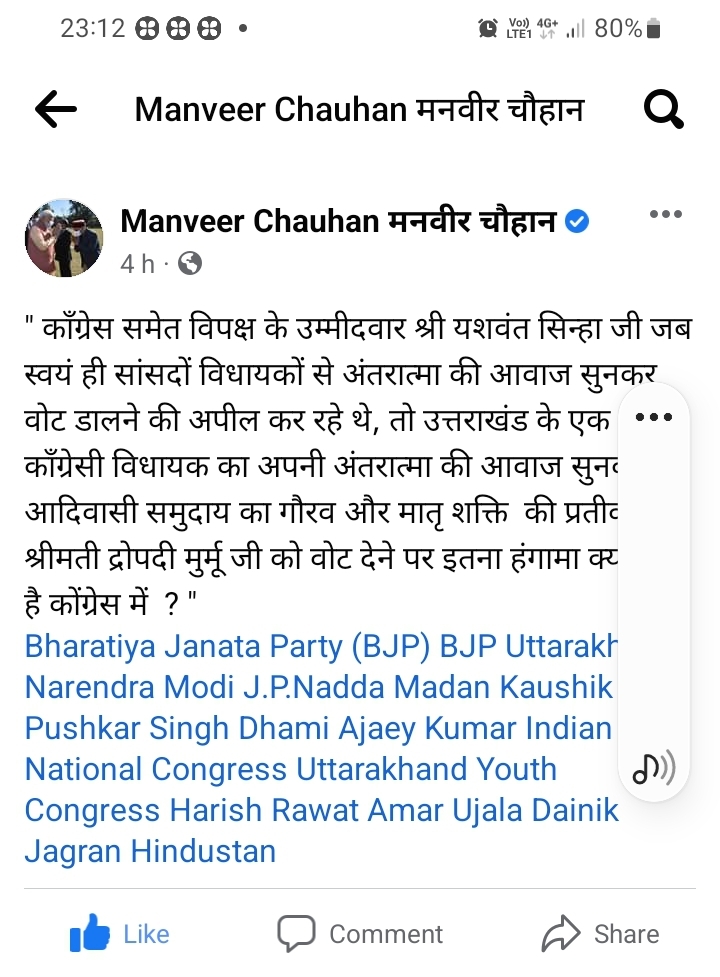This screenshot has width=720, height=977.
Task: Go back using the top arrow
Action: coord(56,110)
